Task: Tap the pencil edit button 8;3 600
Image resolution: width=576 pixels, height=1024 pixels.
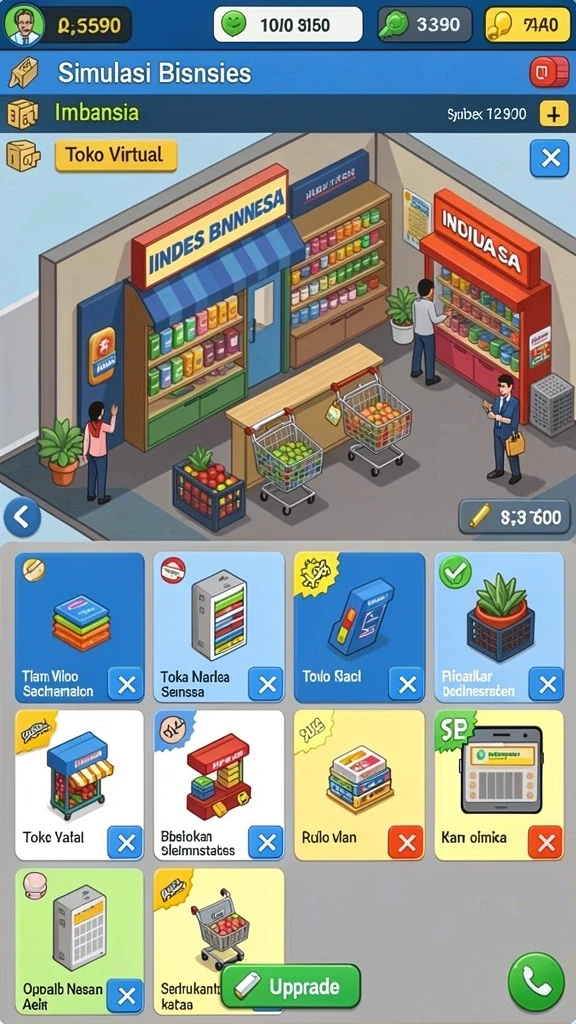Action: 515,517
